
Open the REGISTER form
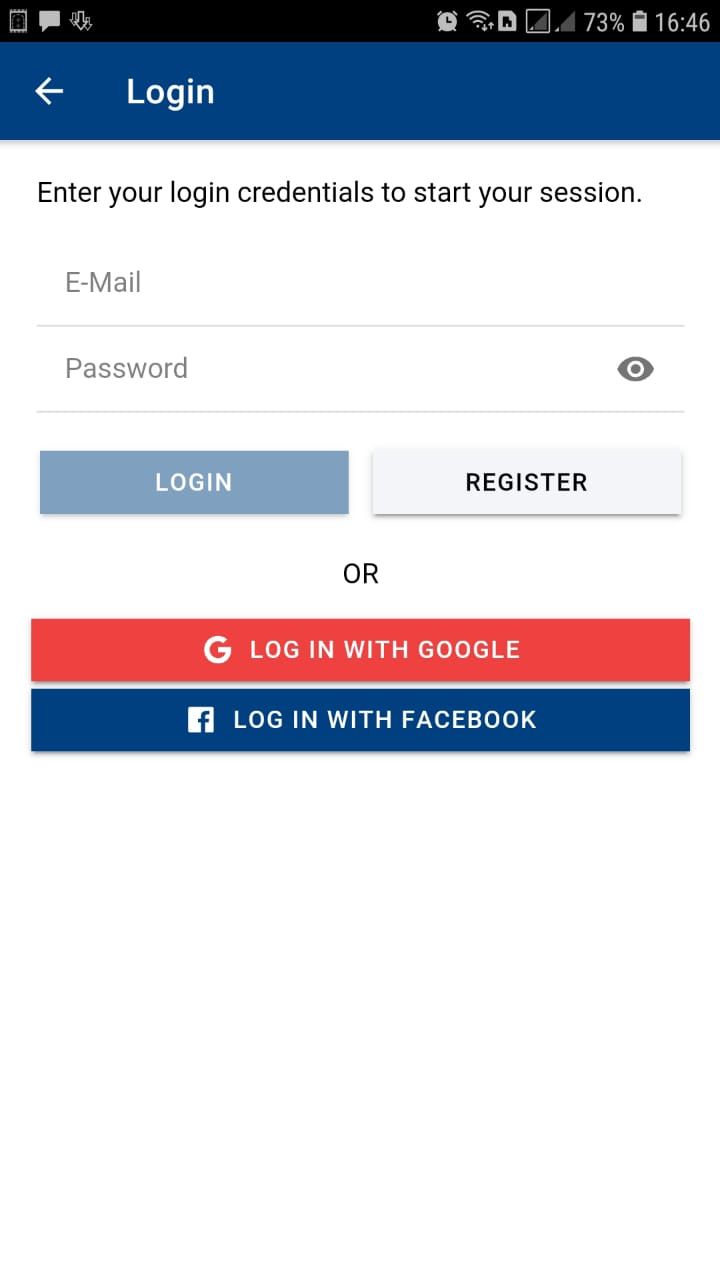[526, 482]
